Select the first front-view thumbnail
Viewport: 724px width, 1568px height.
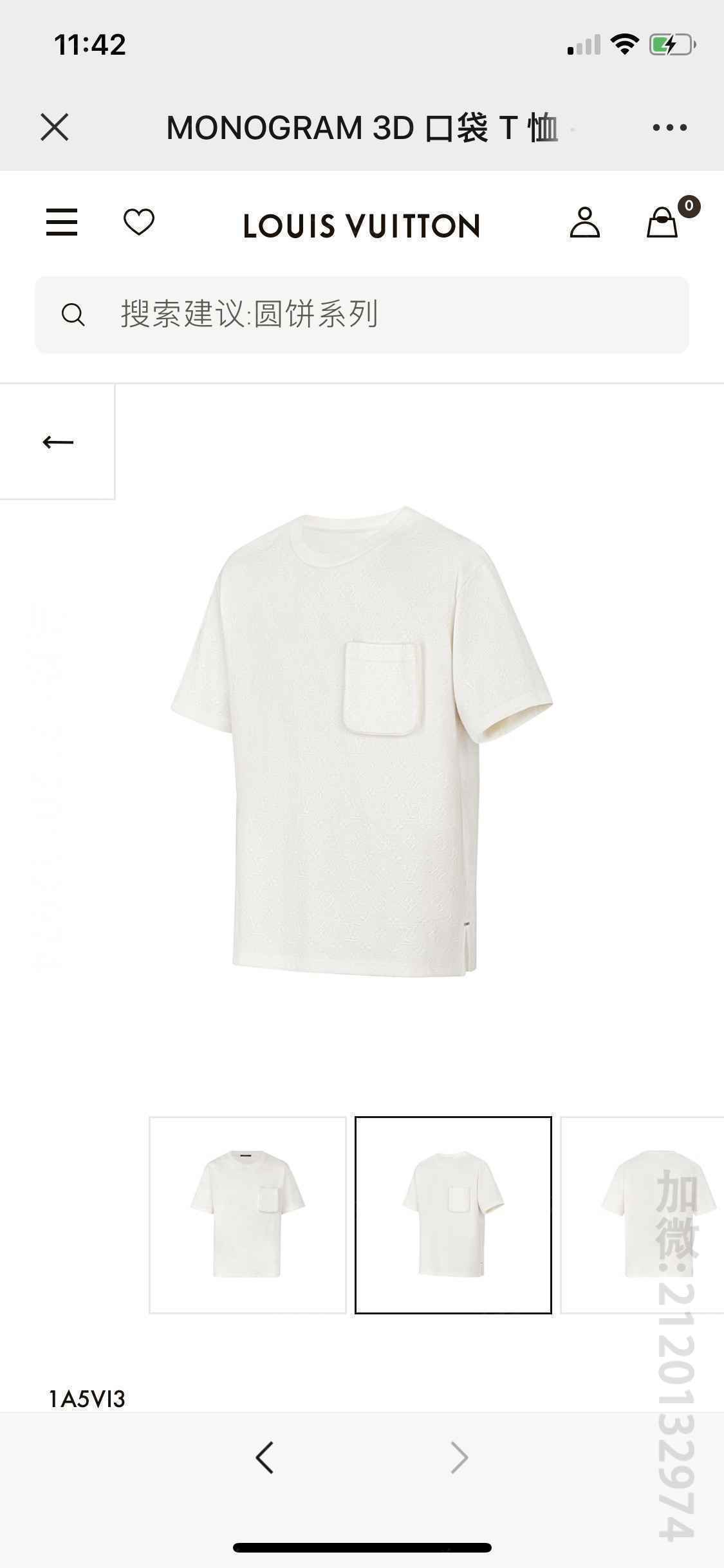pos(248,1215)
